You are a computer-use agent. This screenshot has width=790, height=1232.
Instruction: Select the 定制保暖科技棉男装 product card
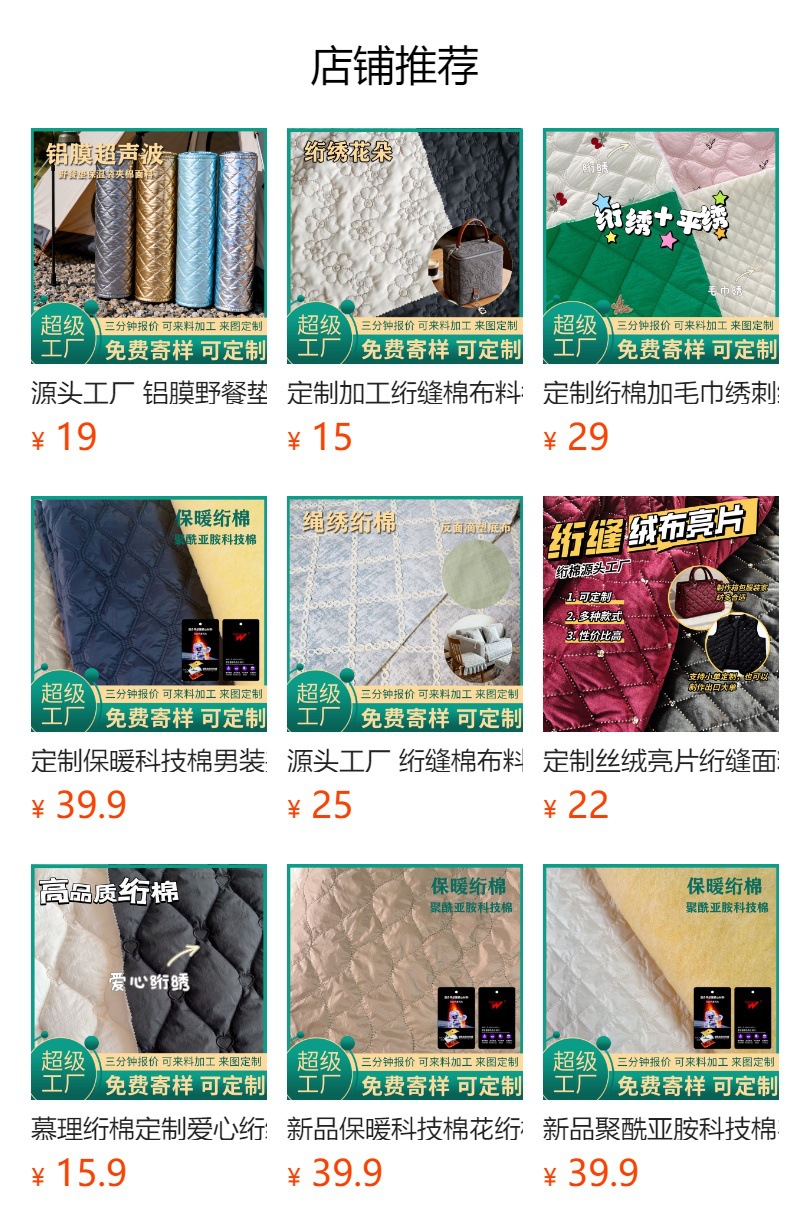149,614
